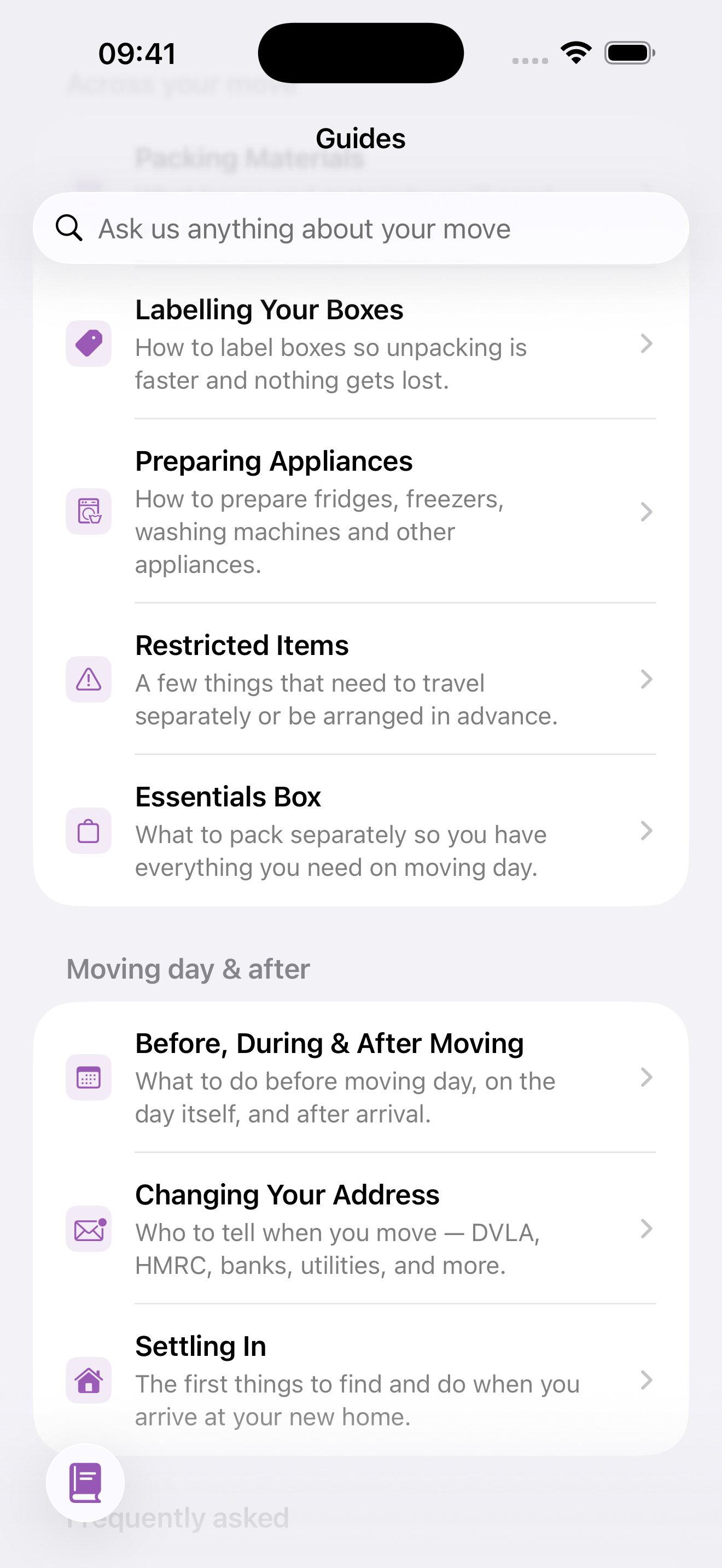Select the calendar icon for Before, During & After Moving
Viewport: 722px width, 1568px height.
click(x=88, y=1078)
